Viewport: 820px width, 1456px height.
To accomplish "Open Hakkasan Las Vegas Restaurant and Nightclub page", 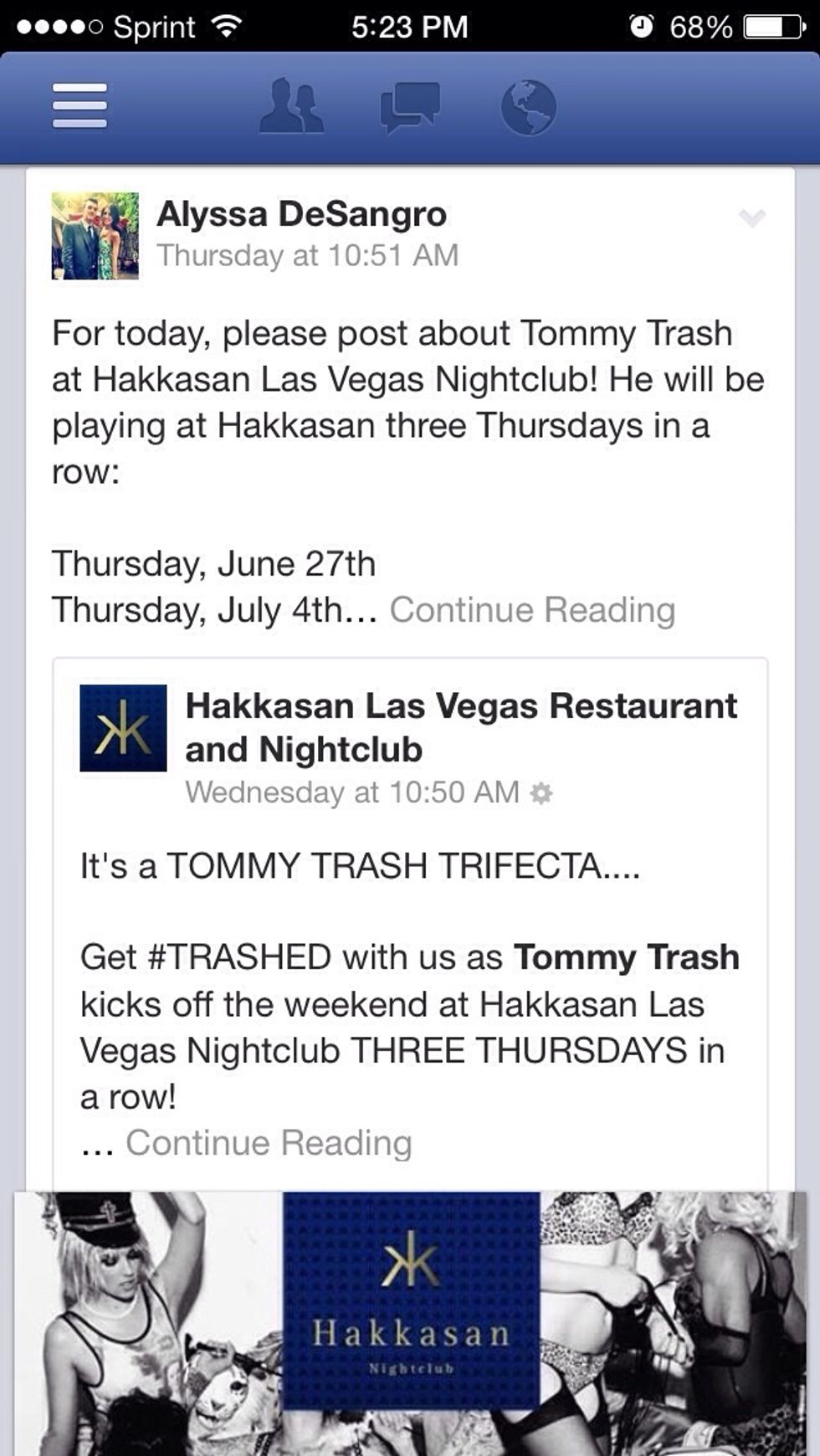I will point(461,727).
